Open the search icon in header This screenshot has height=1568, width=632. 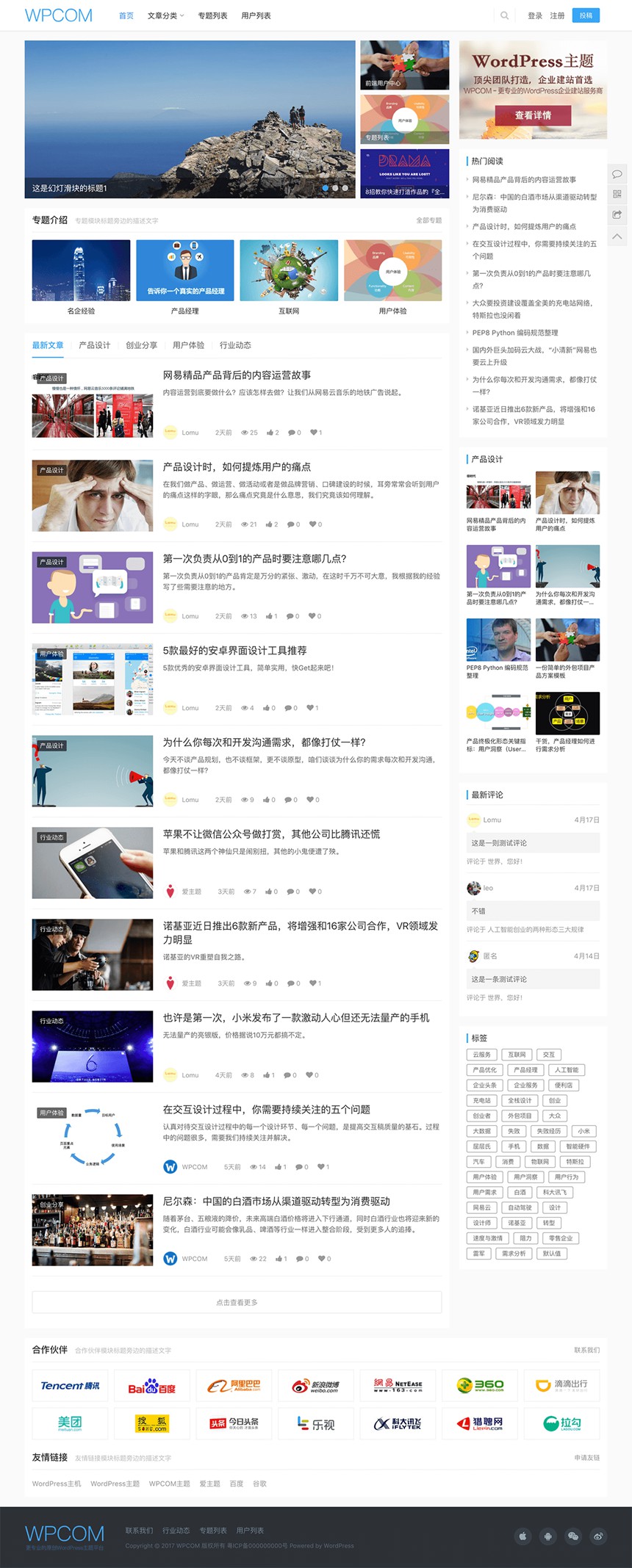click(504, 15)
